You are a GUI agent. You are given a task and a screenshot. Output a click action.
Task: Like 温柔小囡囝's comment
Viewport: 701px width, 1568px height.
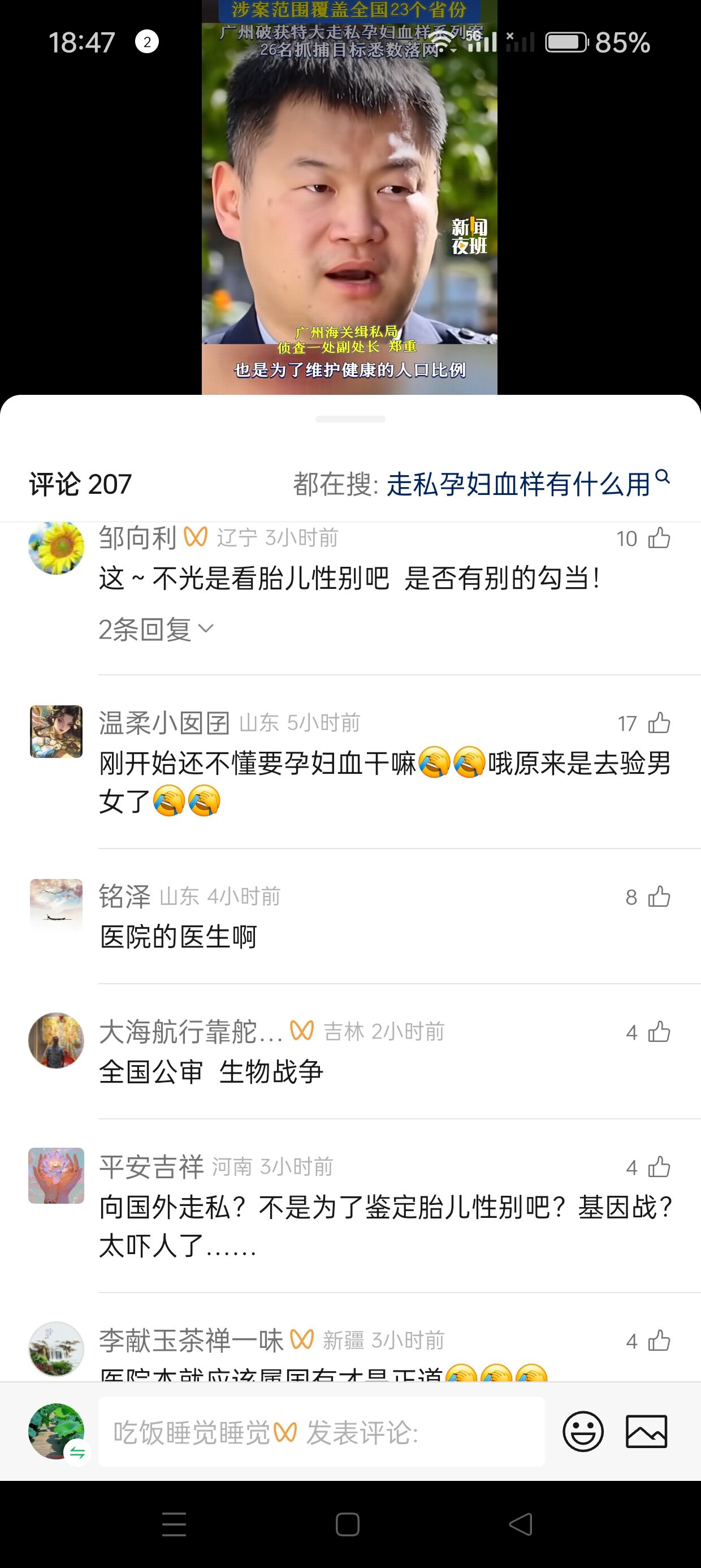click(x=659, y=723)
